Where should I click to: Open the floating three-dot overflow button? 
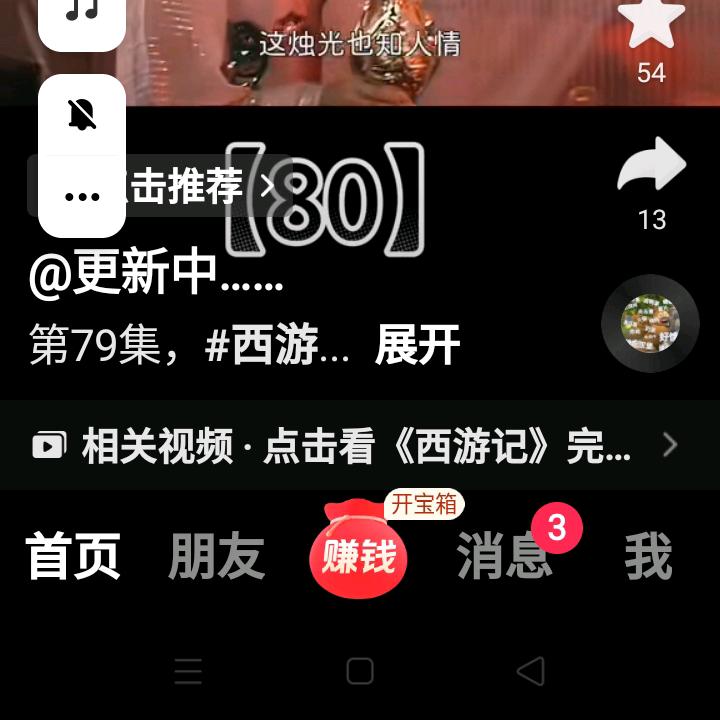pos(82,196)
